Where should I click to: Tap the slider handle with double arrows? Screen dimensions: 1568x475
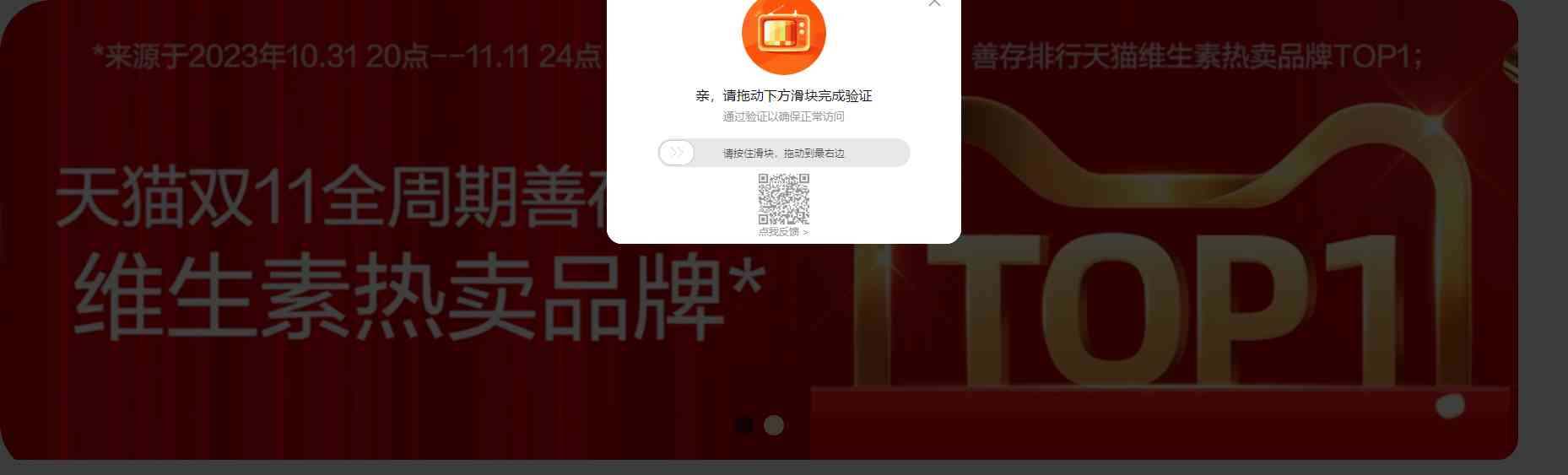coord(677,153)
